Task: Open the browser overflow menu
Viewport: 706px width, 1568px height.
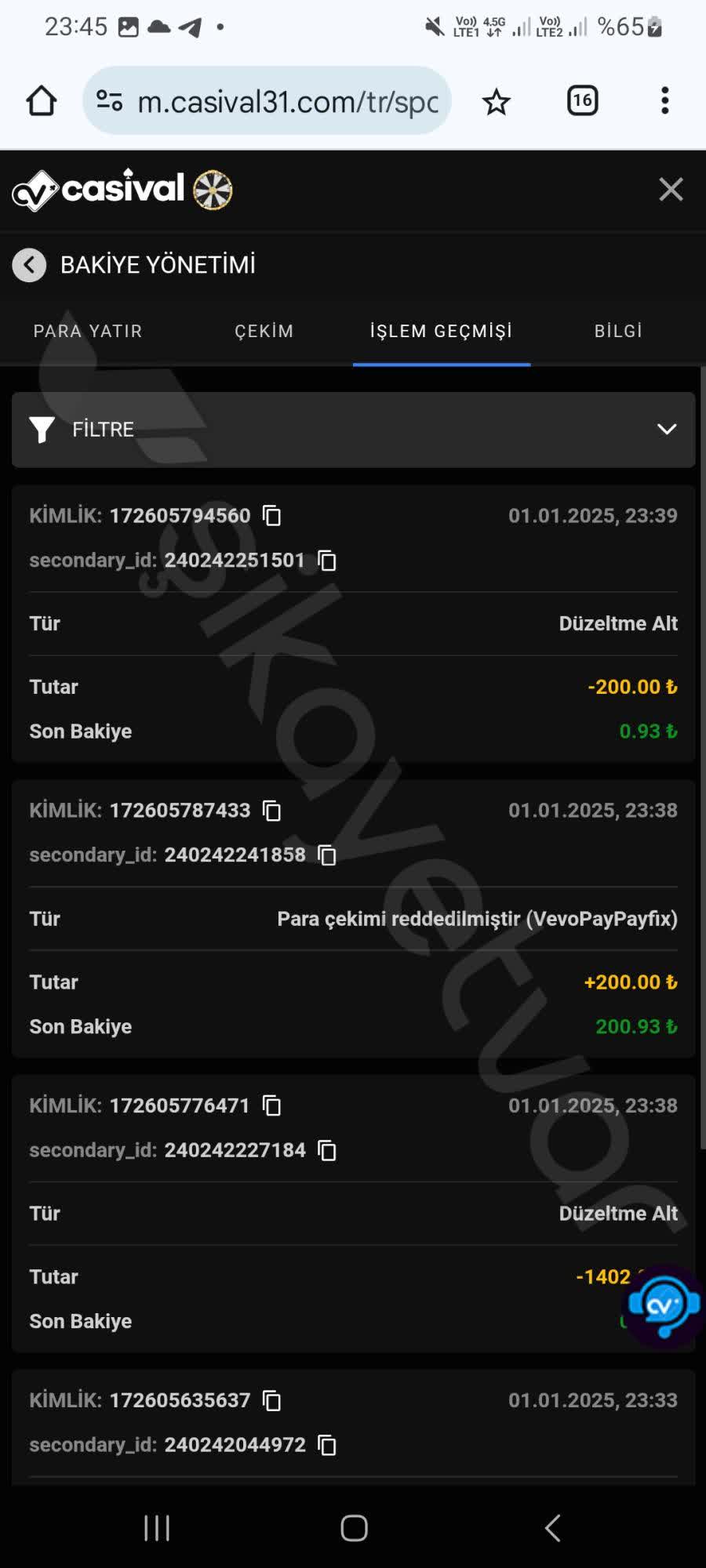Action: click(664, 100)
